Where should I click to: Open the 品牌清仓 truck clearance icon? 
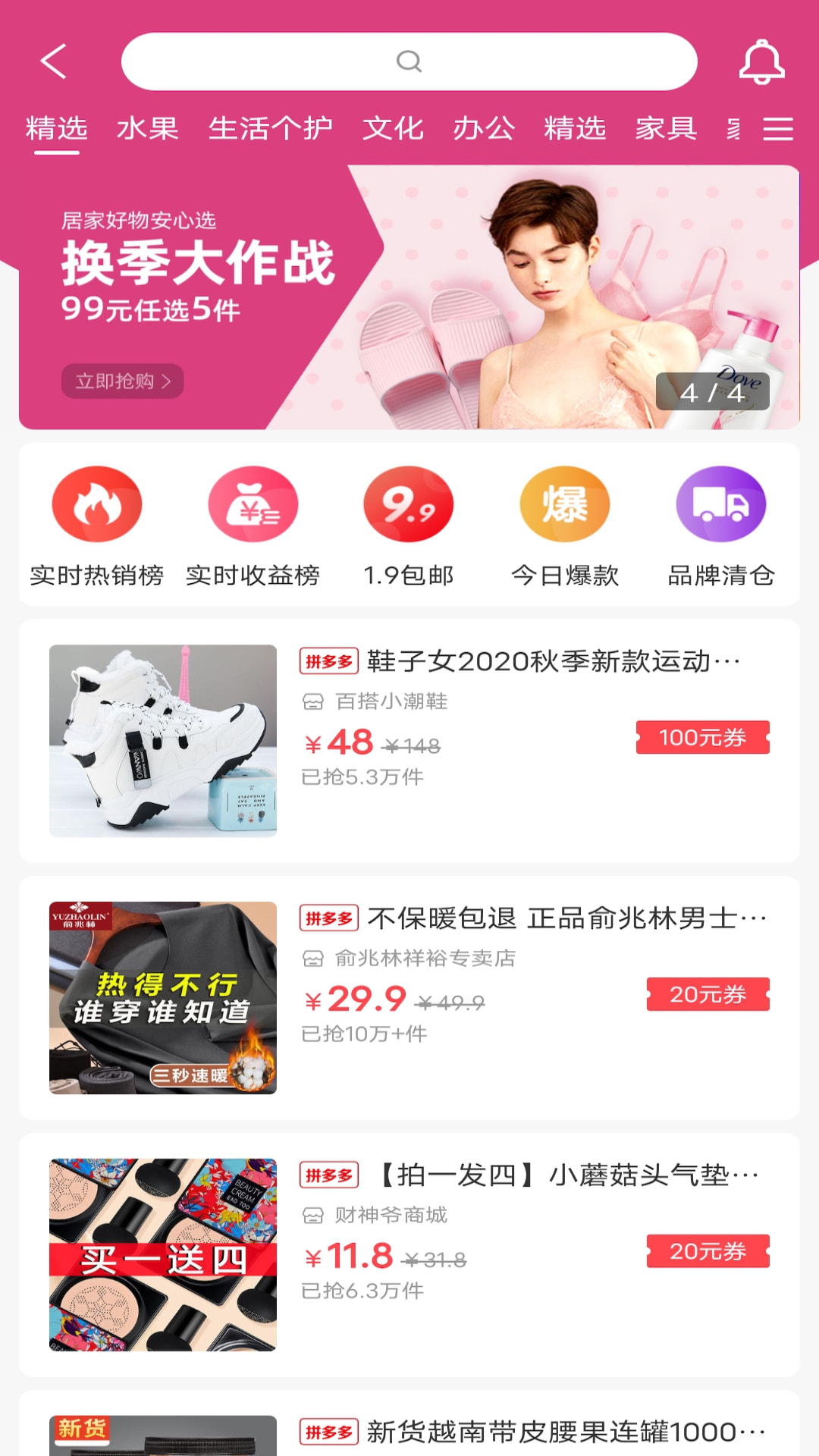pos(720,504)
